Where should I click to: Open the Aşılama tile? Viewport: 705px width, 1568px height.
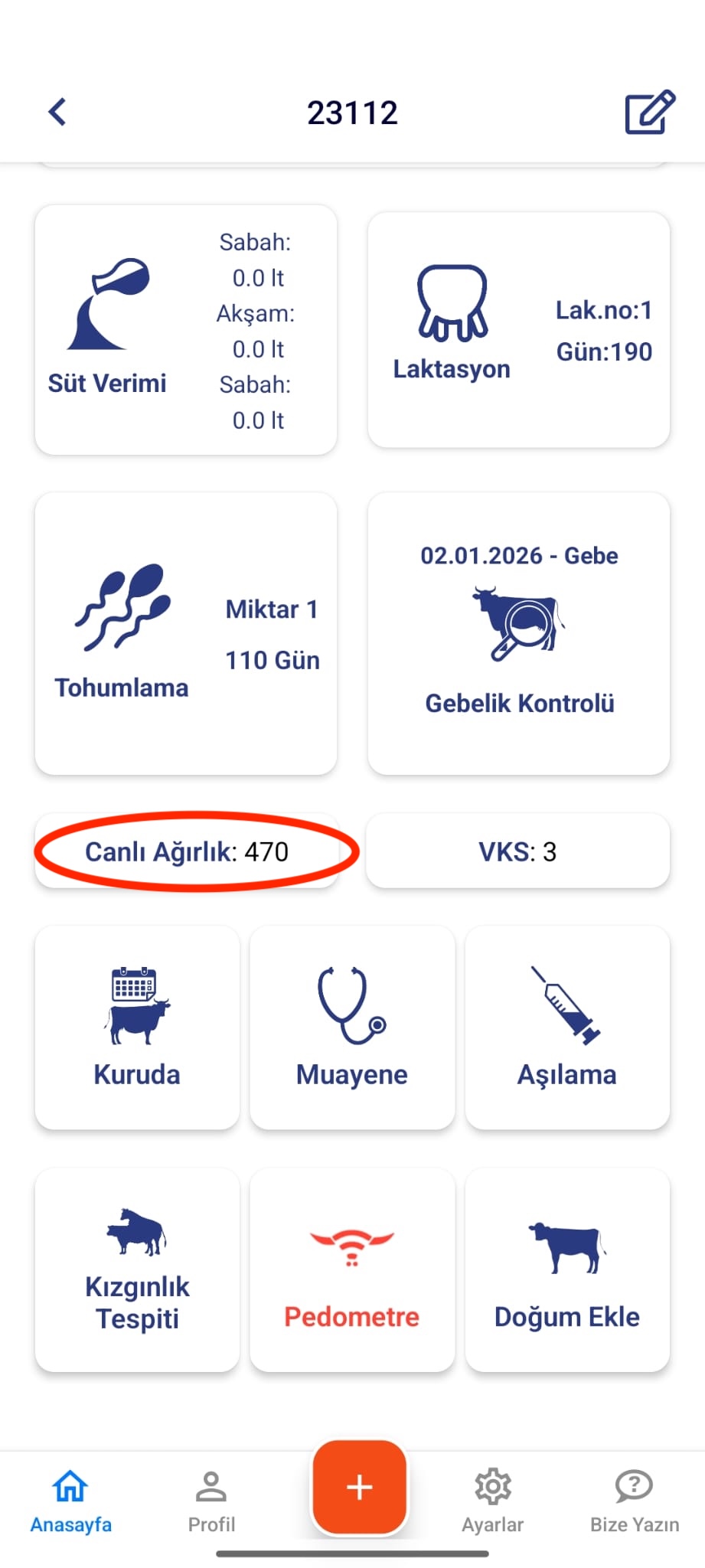click(x=567, y=1027)
